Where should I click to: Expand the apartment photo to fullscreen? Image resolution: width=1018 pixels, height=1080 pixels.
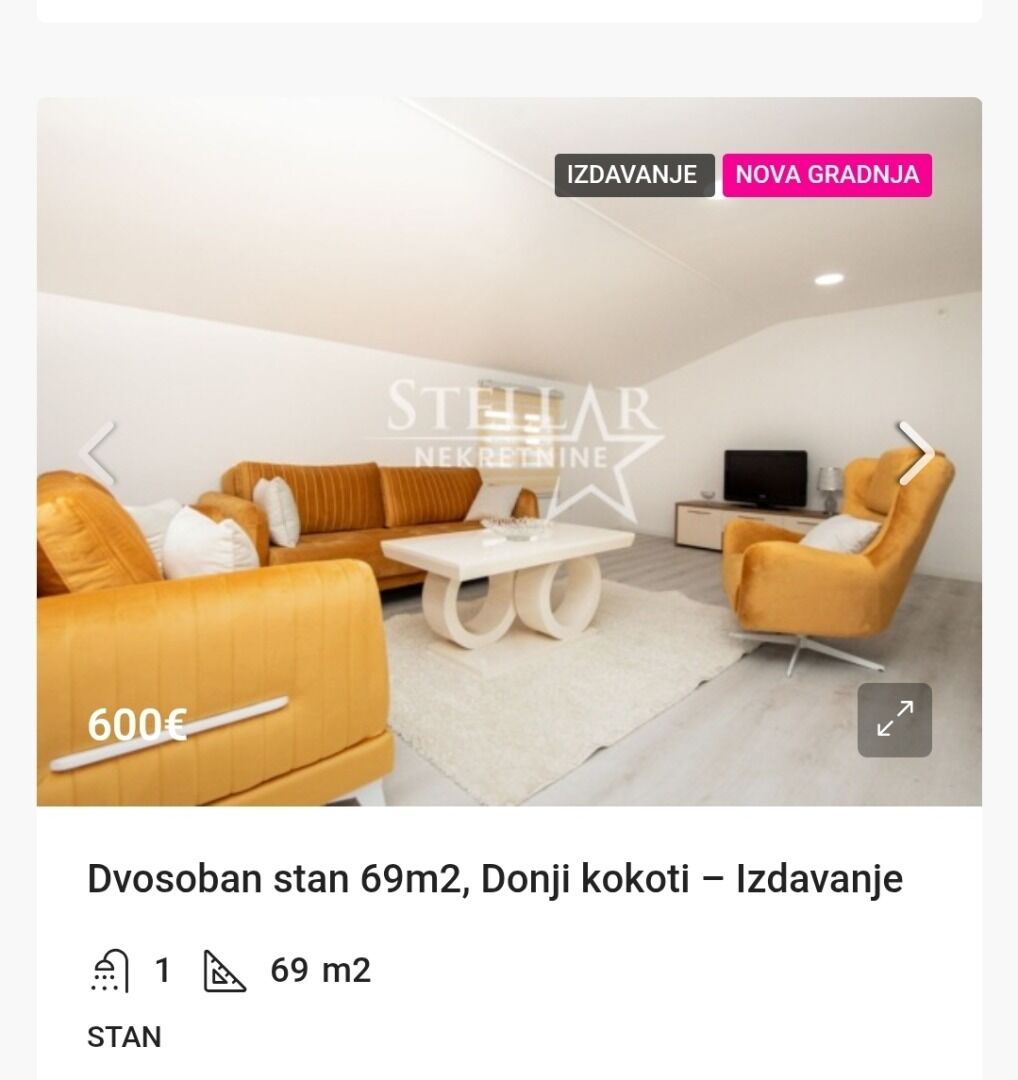coord(894,720)
